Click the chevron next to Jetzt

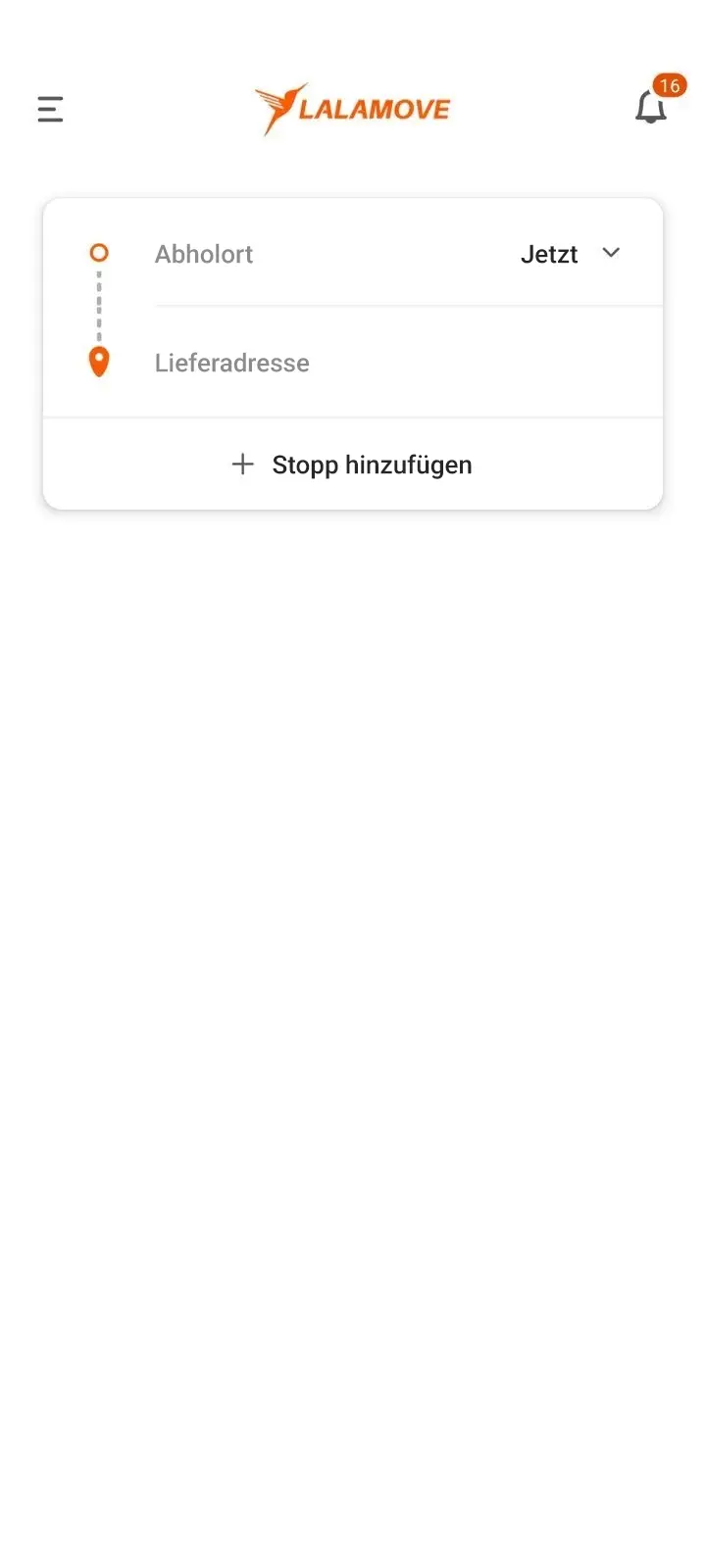[x=610, y=254]
